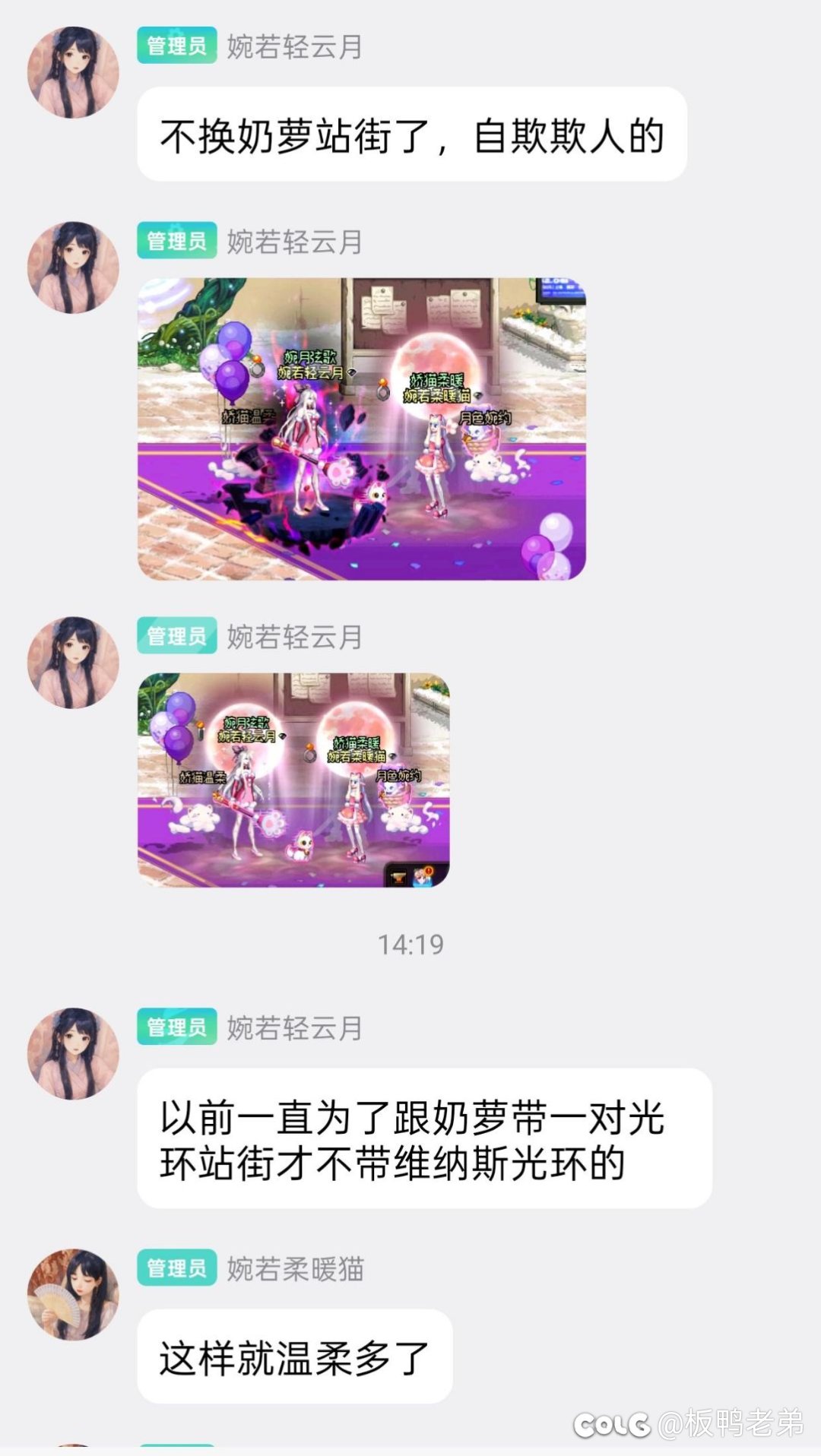Open 婉若柔暖猫's profile avatar
Screen dimensions: 821x1456
click(x=73, y=1294)
